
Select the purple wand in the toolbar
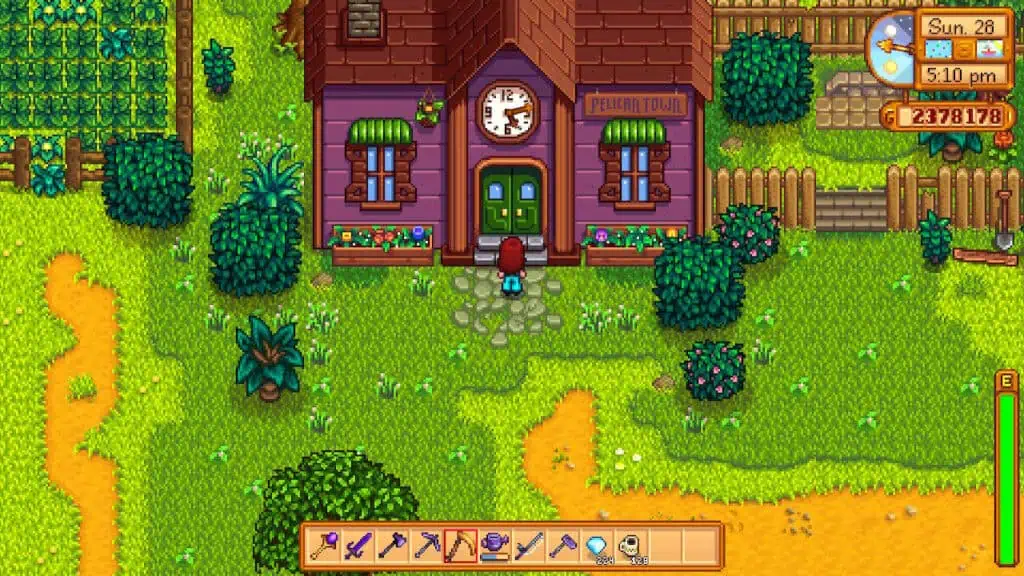(324, 546)
